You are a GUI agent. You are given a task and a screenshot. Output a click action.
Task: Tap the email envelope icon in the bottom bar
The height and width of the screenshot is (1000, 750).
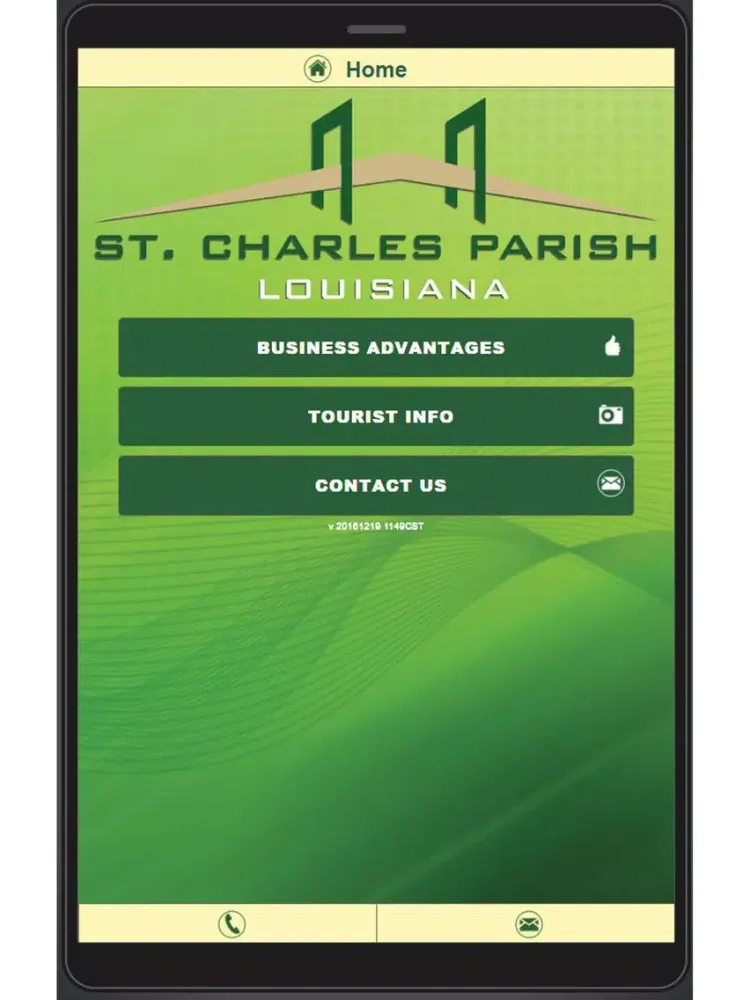(x=528, y=924)
